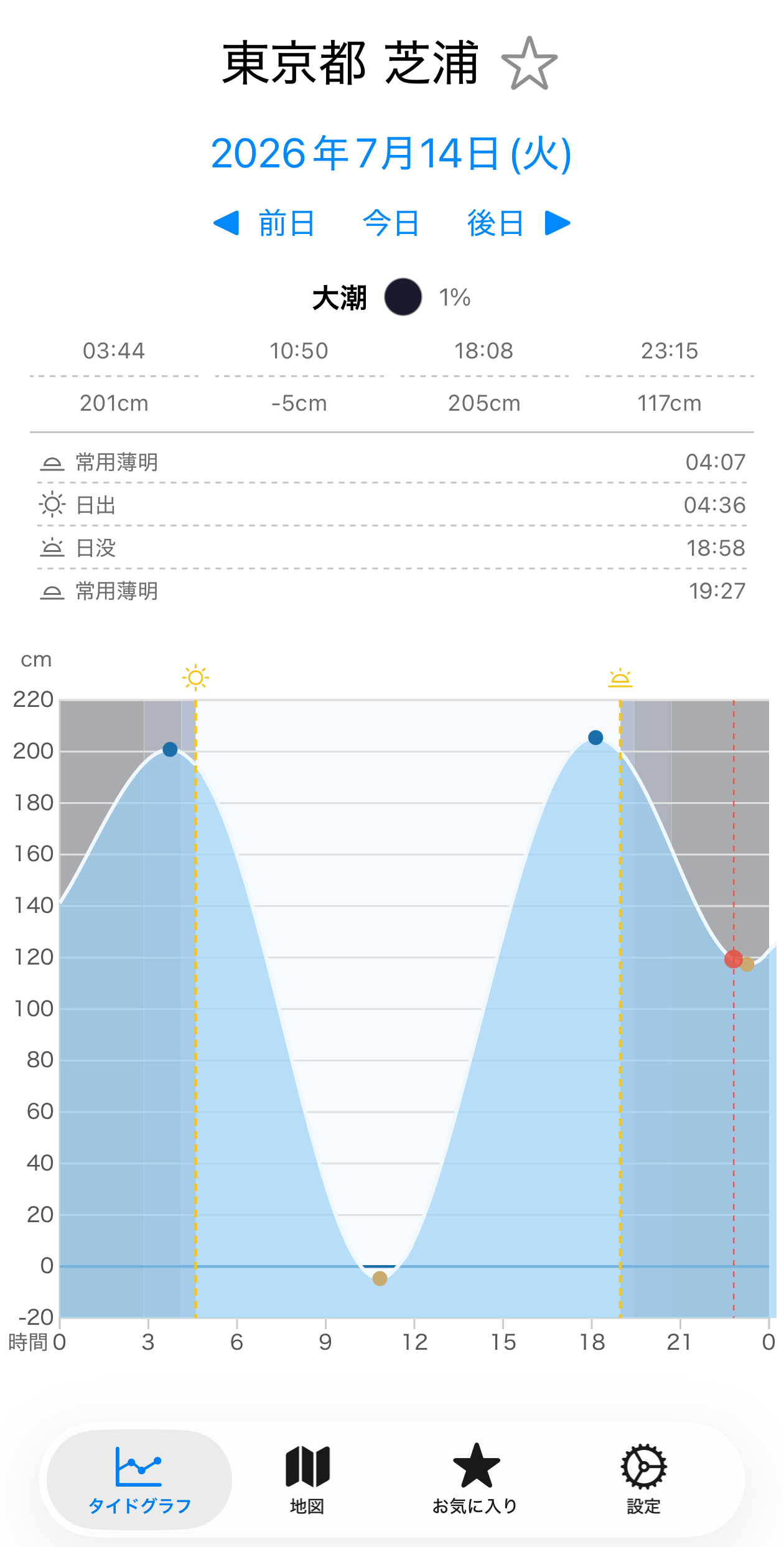Open the 設定 settings tab
Viewport: 784px width, 1547px height.
click(x=643, y=1480)
